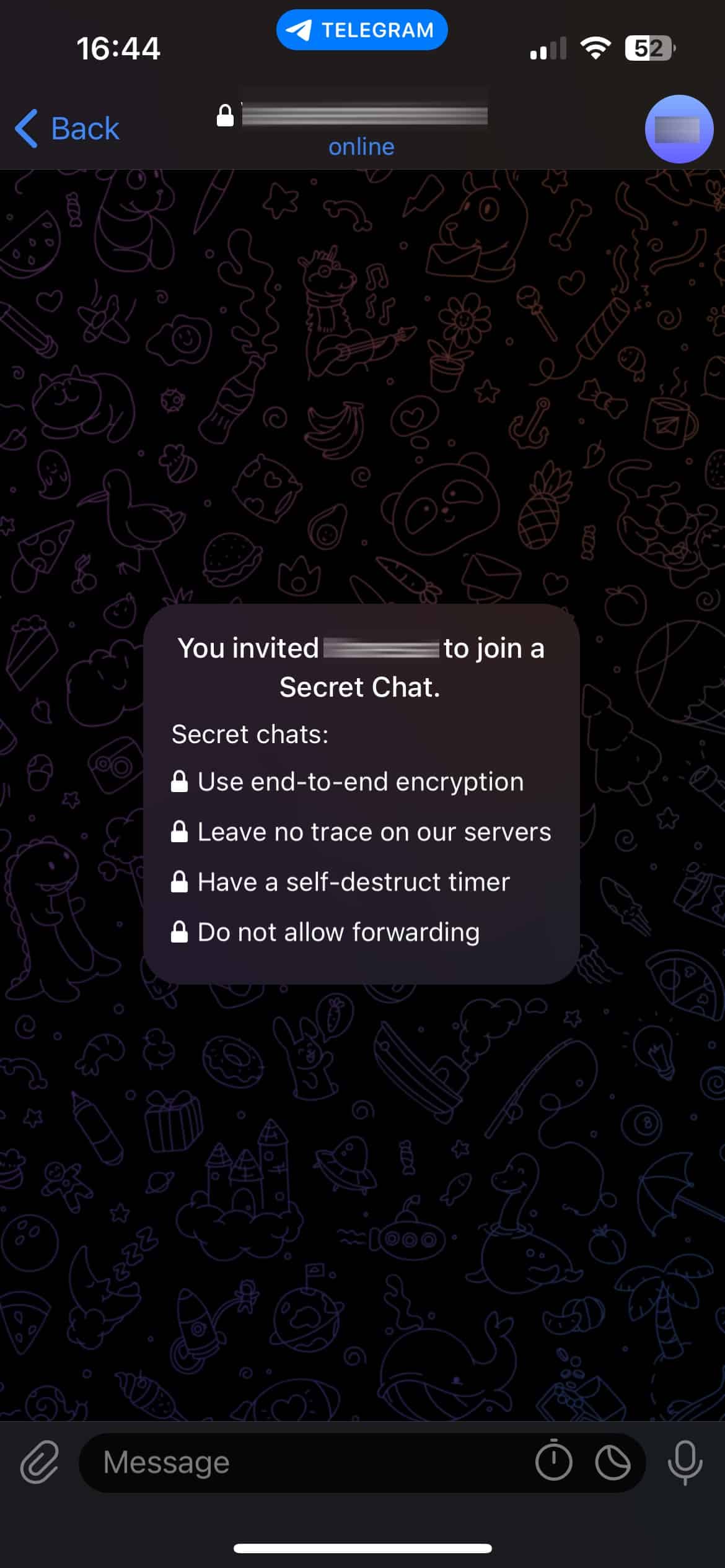The image size is (725, 1568).
Task: Tap the voice message microphone
Action: [685, 1462]
